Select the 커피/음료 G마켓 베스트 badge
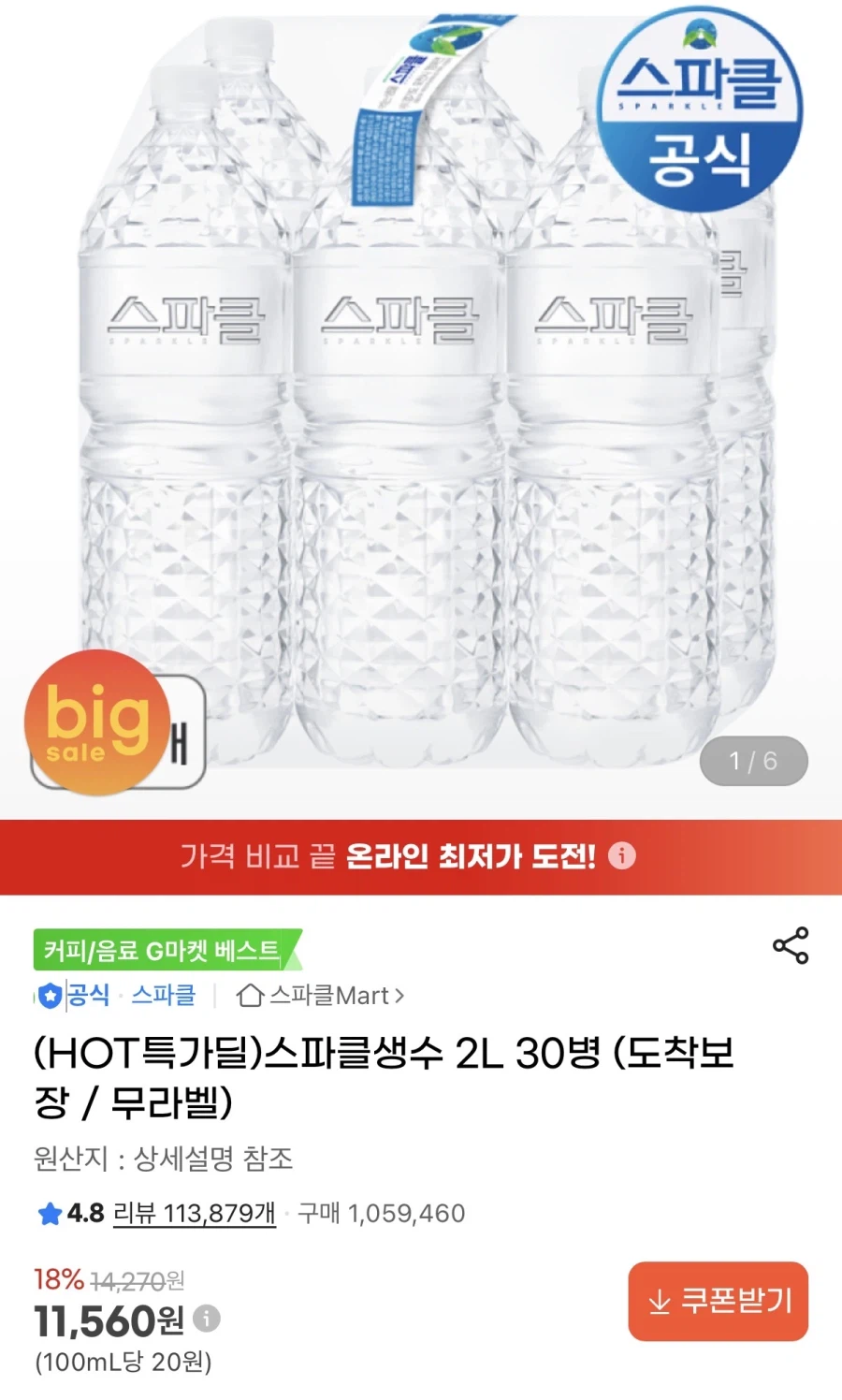 click(x=162, y=950)
